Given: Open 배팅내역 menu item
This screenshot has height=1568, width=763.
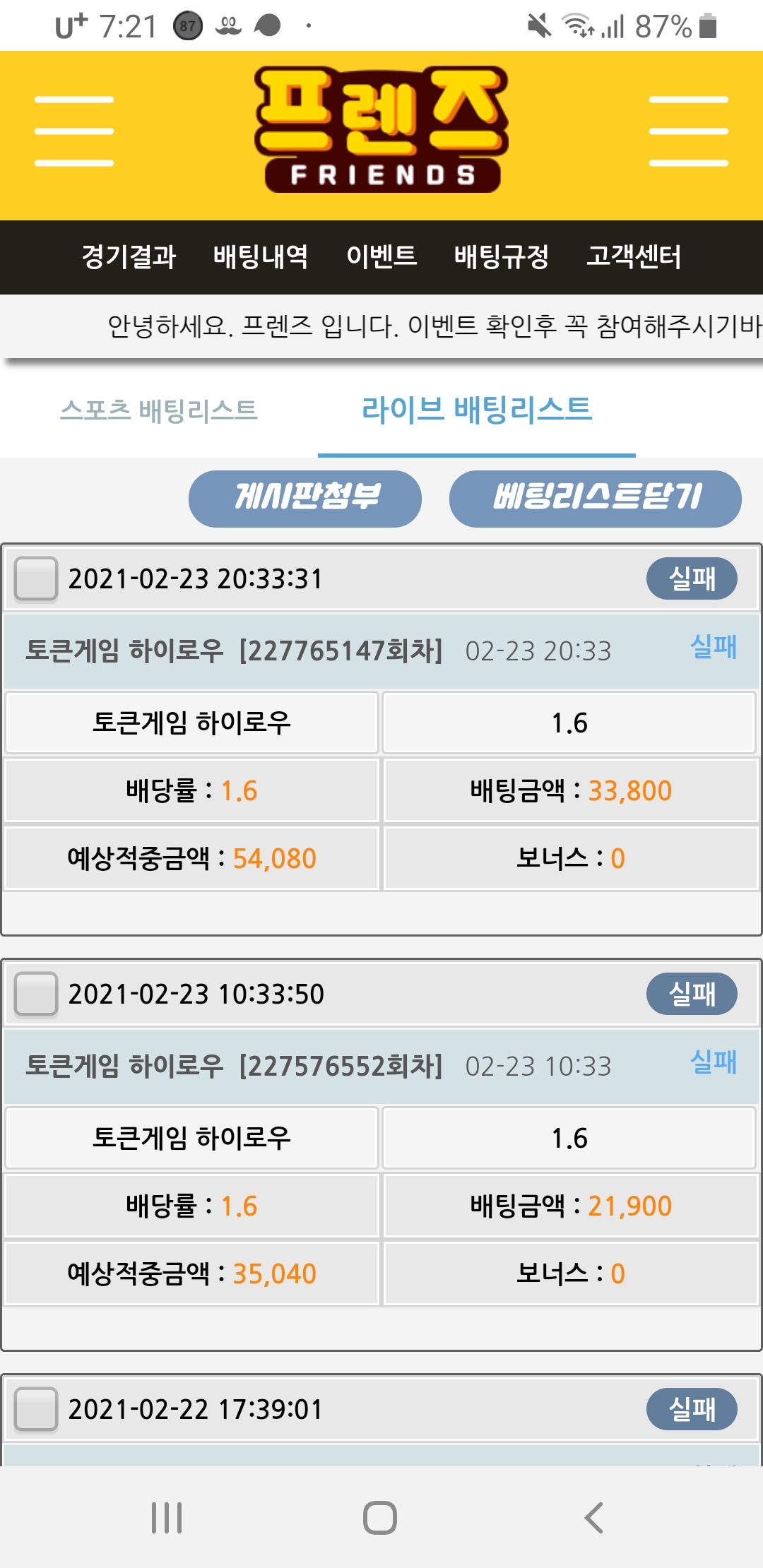Looking at the screenshot, I should 261,257.
